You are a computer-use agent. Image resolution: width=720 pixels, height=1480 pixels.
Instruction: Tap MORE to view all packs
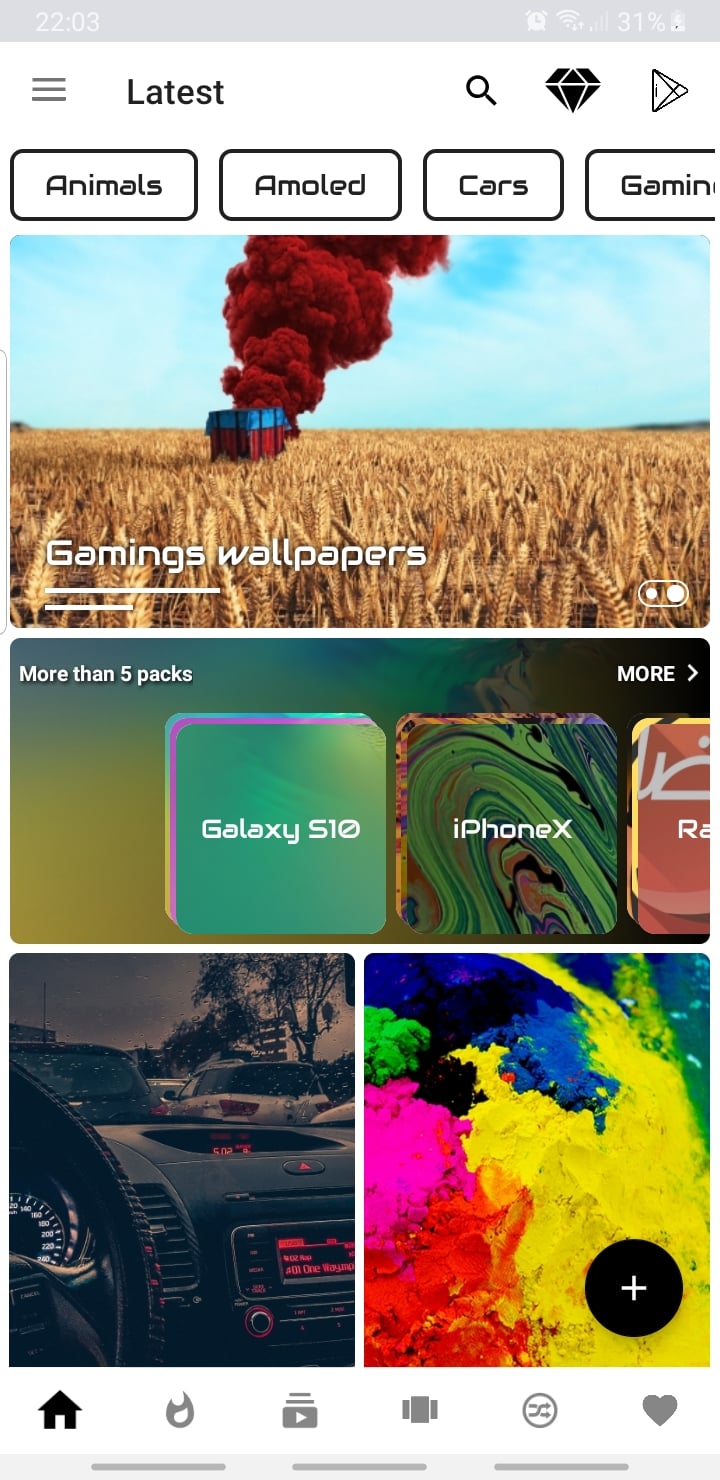coord(658,674)
